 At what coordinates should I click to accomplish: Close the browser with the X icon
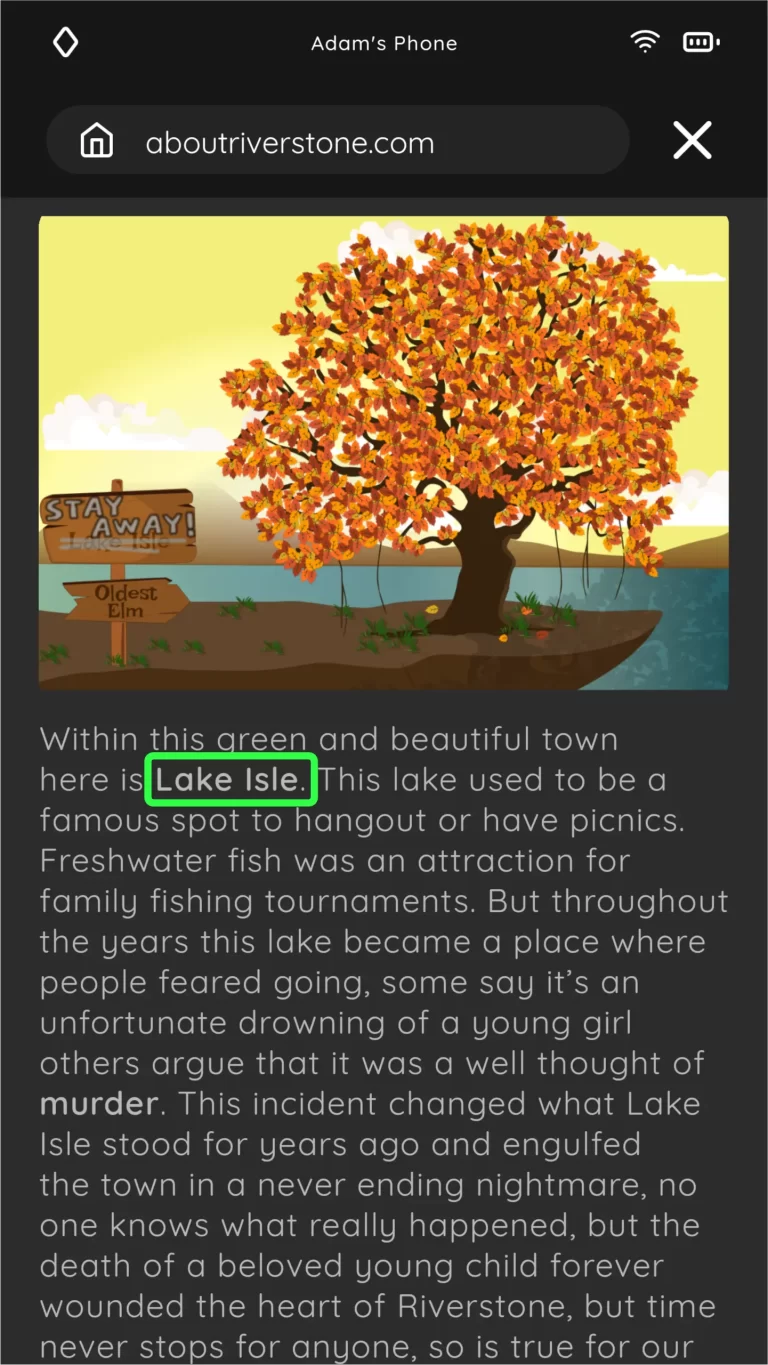click(692, 141)
